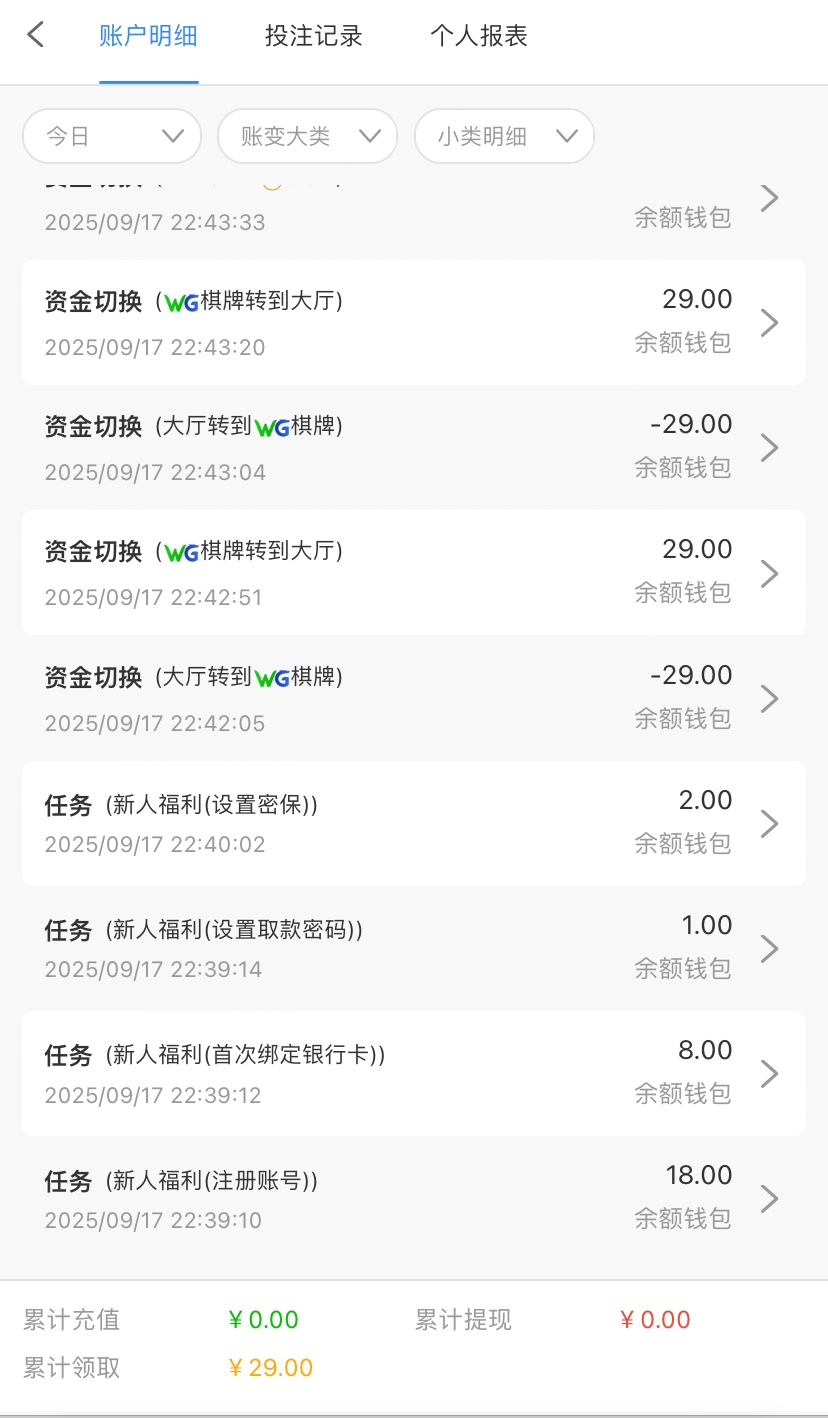
Task: Select the 账户明细 tab
Action: coord(148,37)
